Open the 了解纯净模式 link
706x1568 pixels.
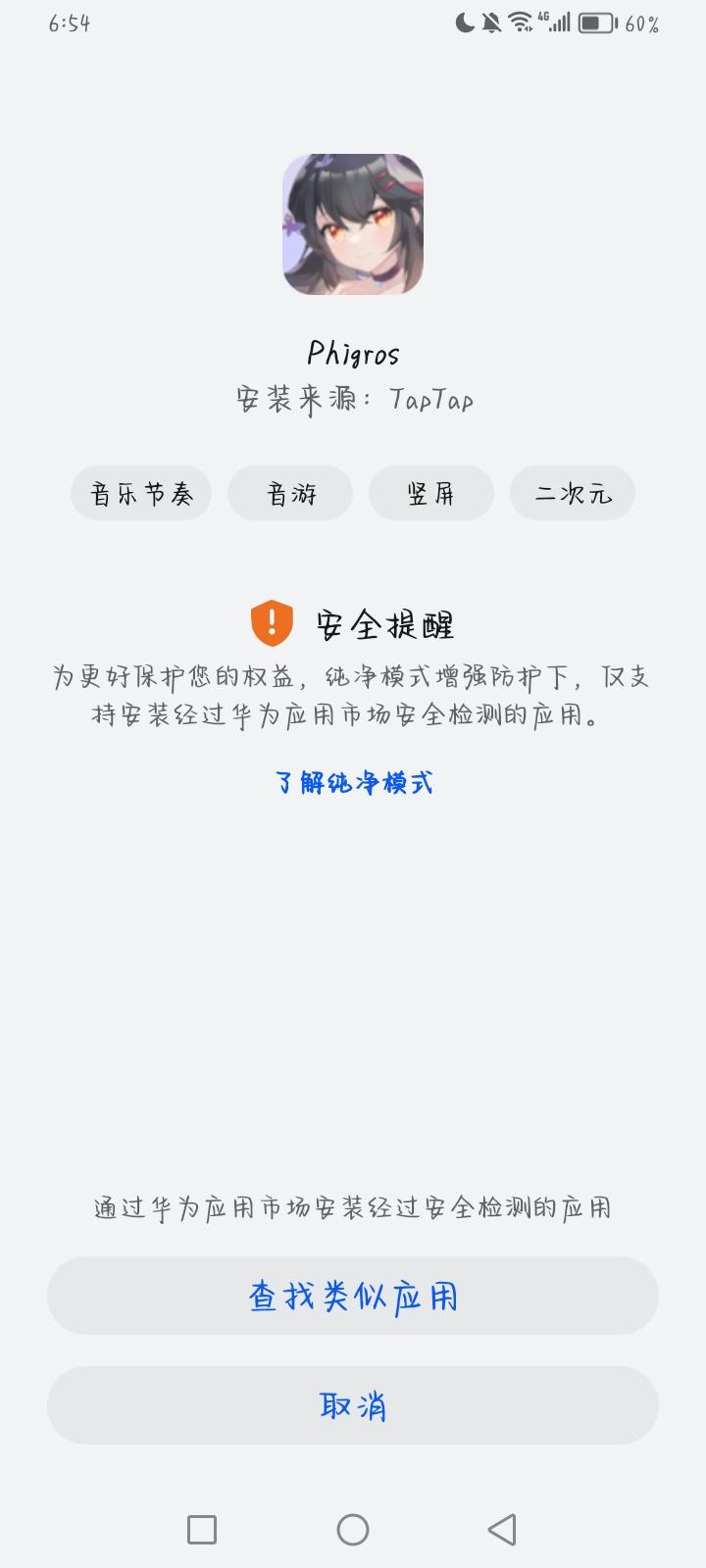[x=354, y=782]
